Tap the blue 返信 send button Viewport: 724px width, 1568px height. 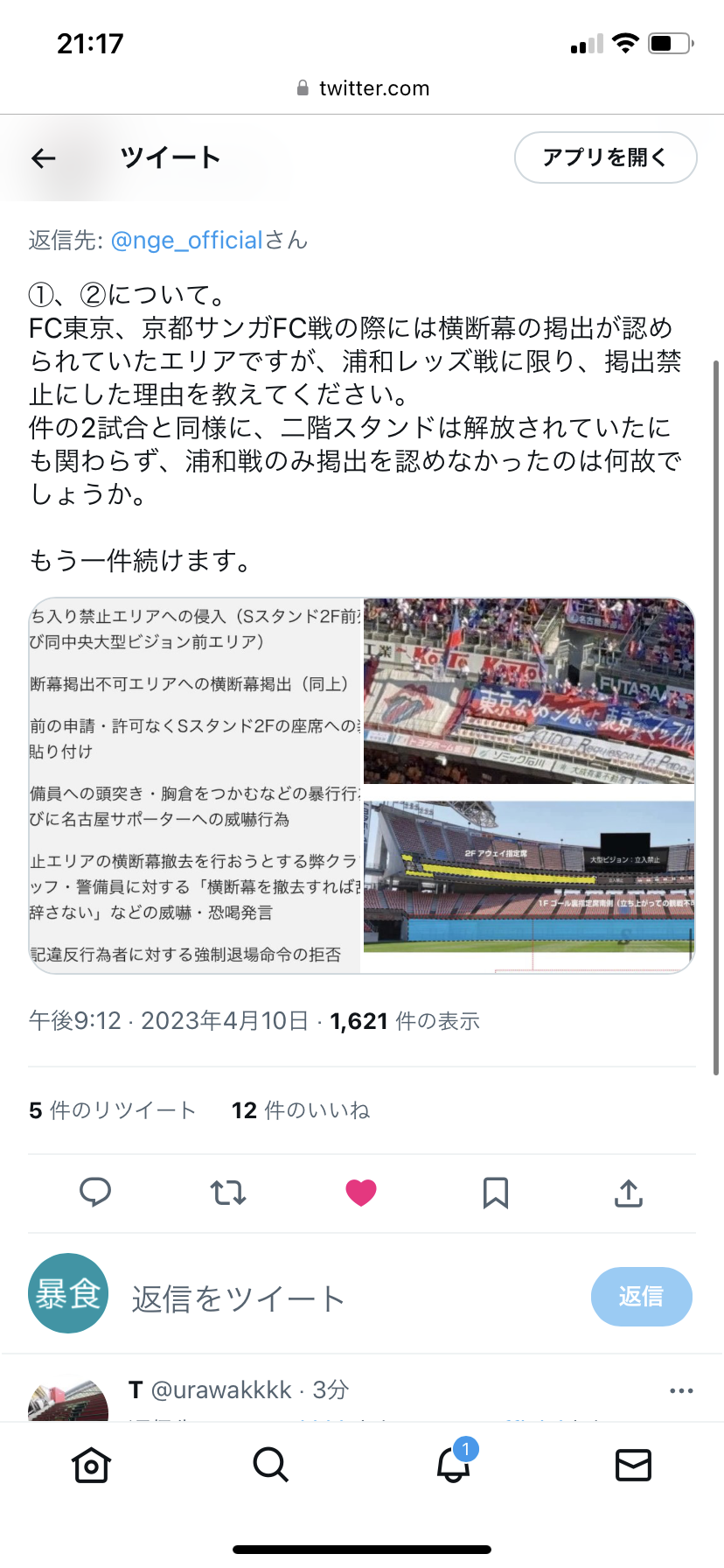point(641,1296)
